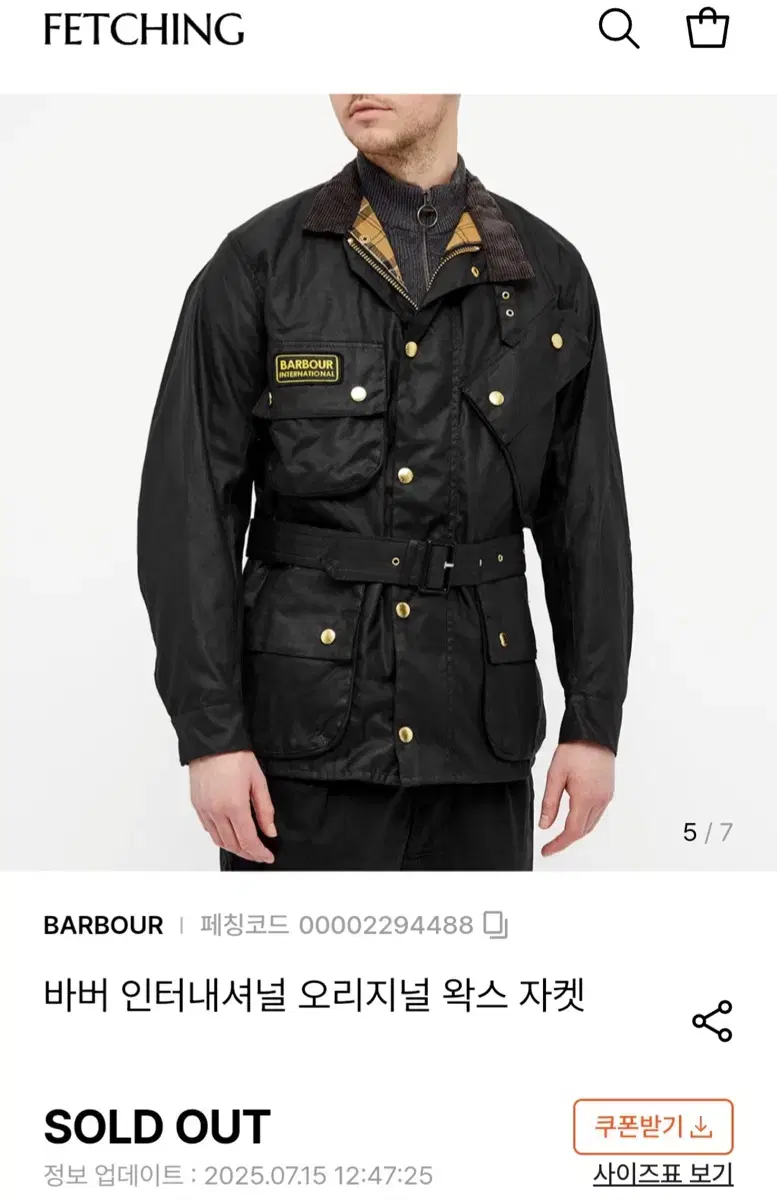Tap the search magnifier in the header

pyautogui.click(x=620, y=29)
